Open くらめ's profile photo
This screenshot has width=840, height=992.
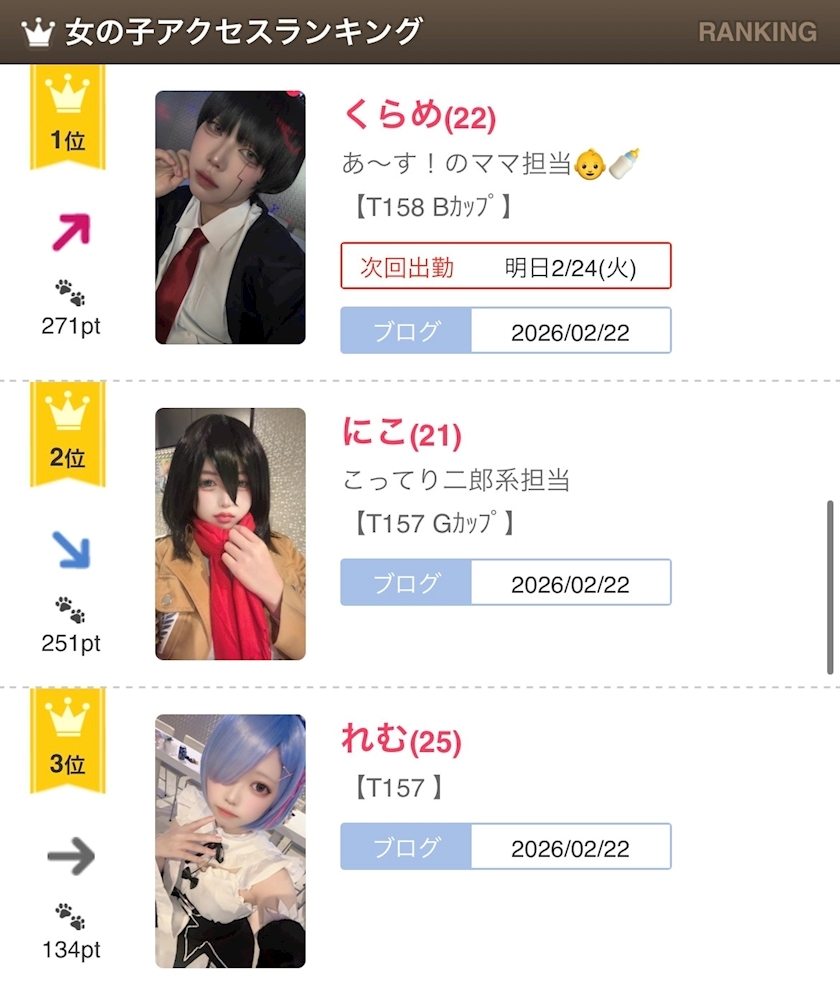pyautogui.click(x=230, y=217)
